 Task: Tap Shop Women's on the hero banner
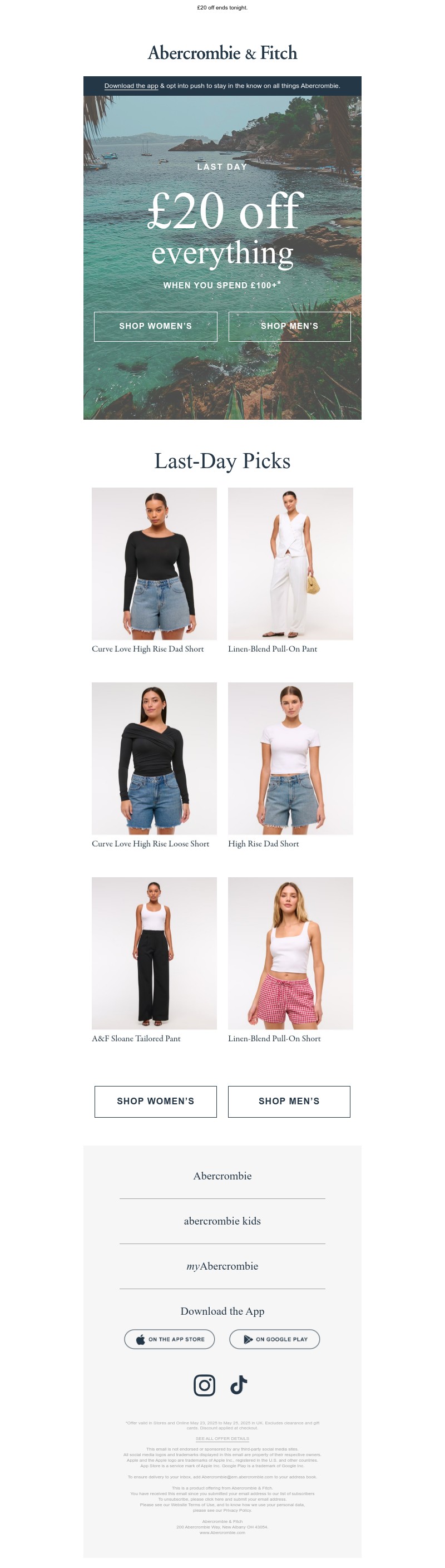coord(155,326)
